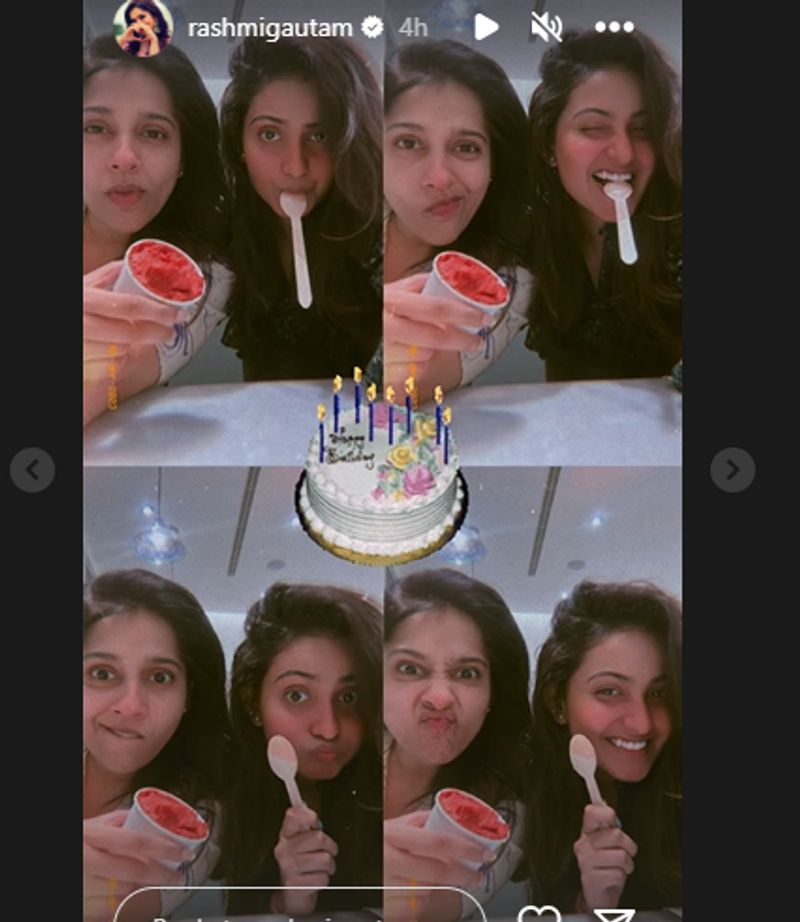Skip to the next story

tap(732, 469)
